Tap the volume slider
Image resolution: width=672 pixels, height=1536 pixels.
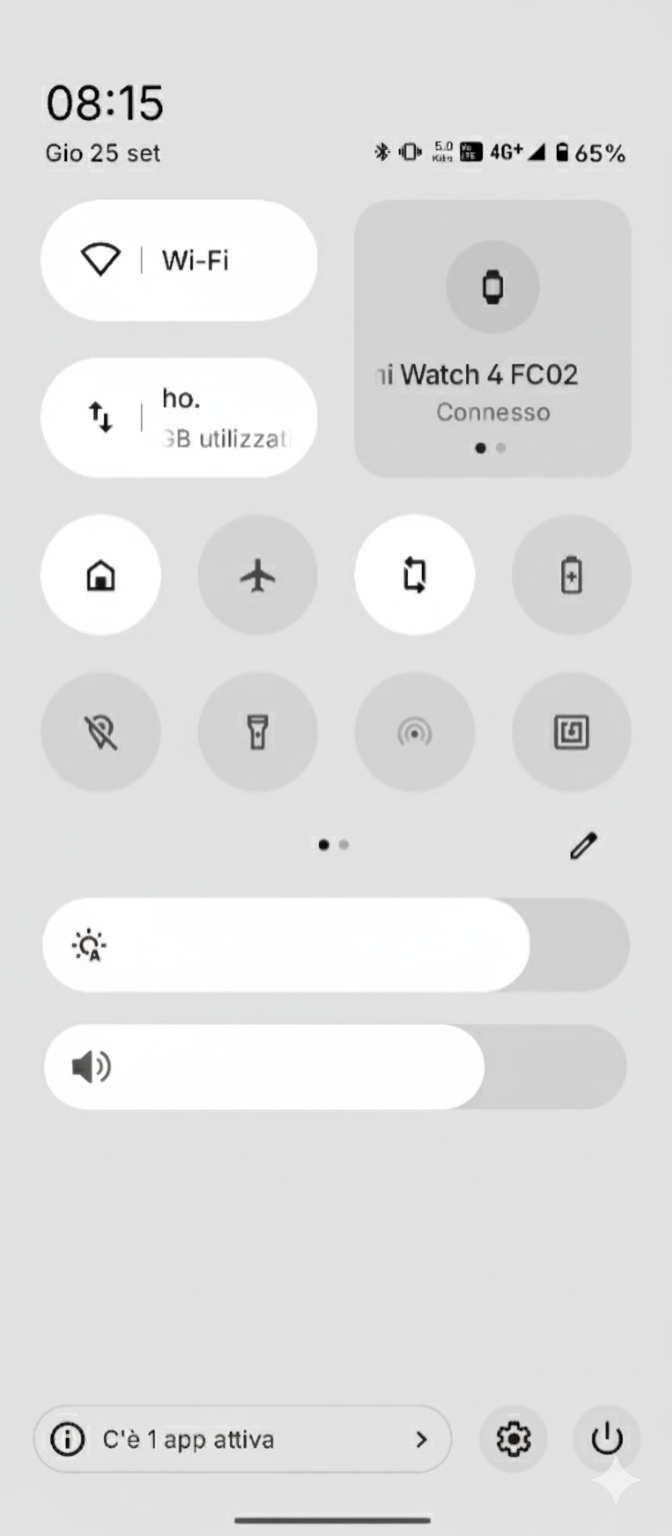[x=335, y=1067]
